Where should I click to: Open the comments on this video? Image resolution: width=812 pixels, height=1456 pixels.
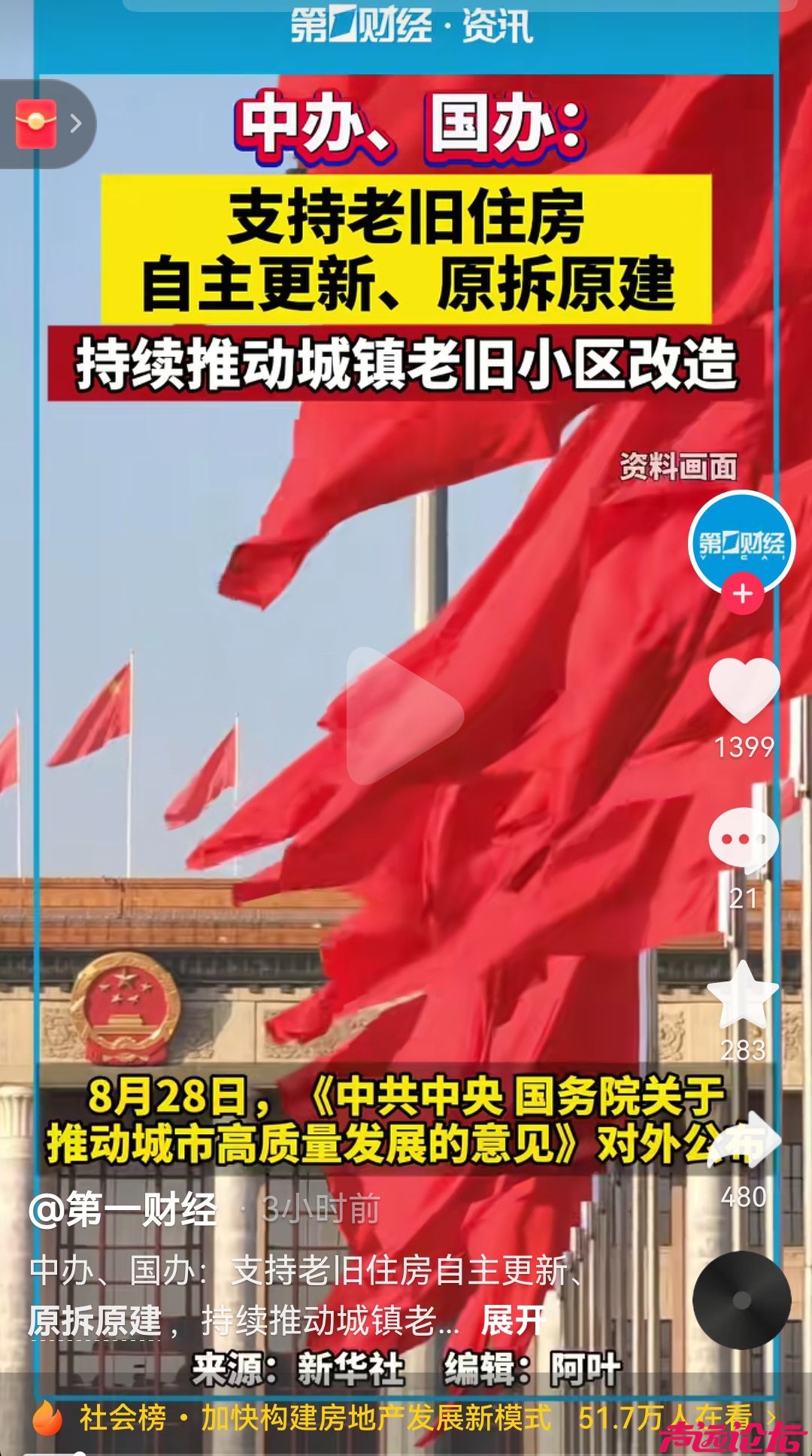tap(743, 839)
